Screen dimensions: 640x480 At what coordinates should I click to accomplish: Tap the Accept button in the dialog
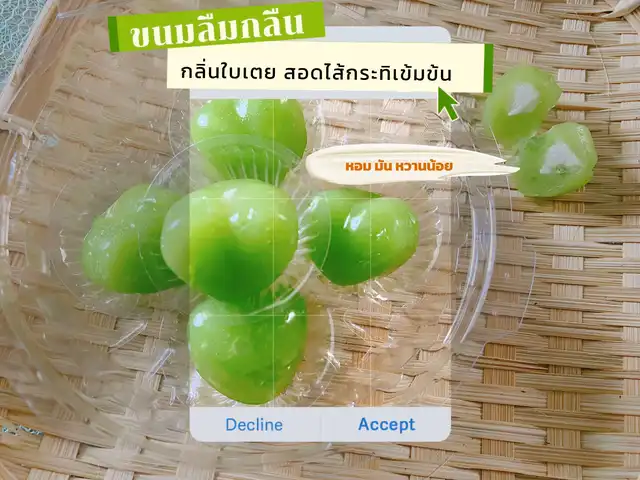(386, 424)
